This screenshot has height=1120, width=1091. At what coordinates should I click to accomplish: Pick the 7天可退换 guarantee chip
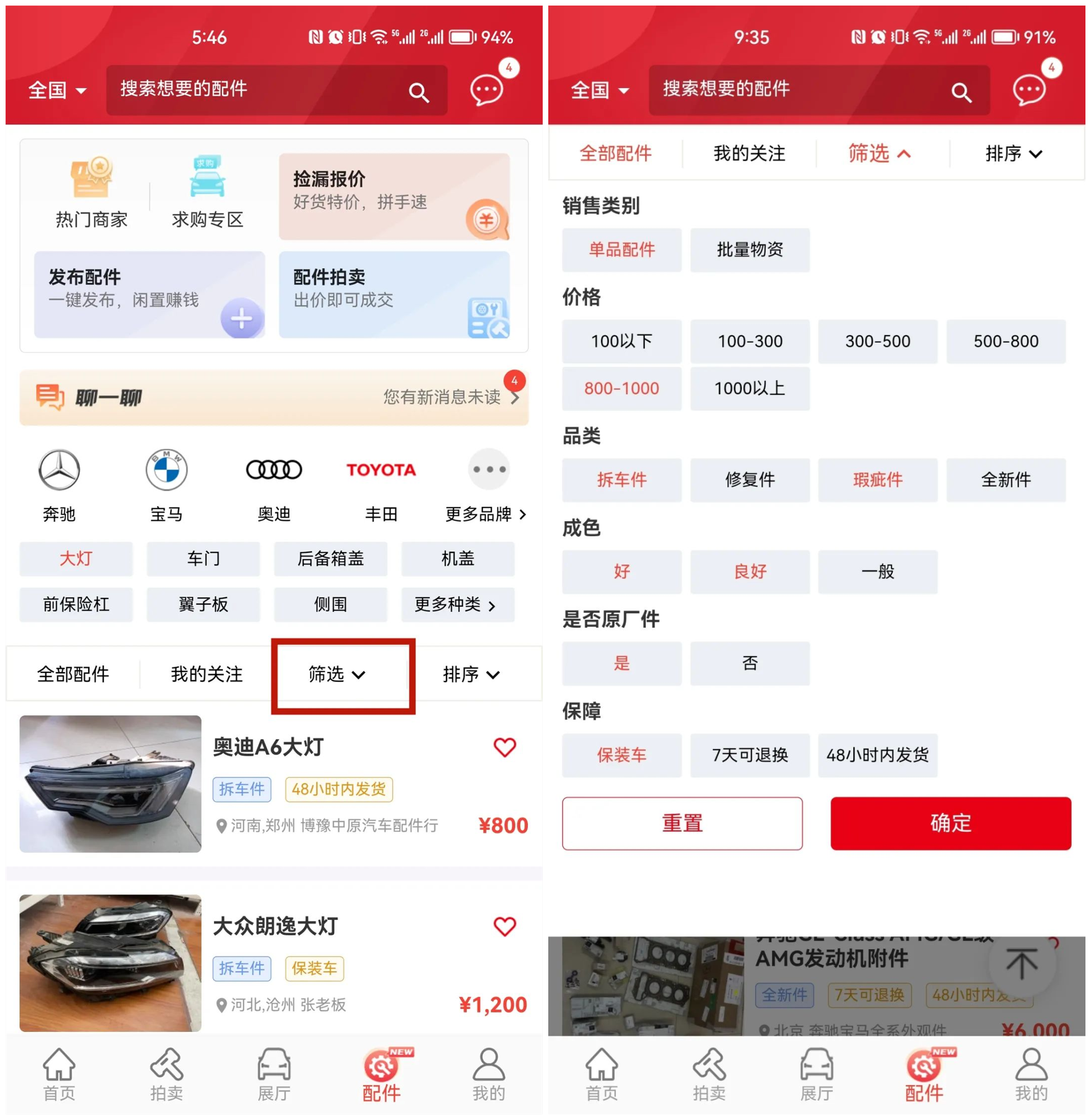(750, 754)
